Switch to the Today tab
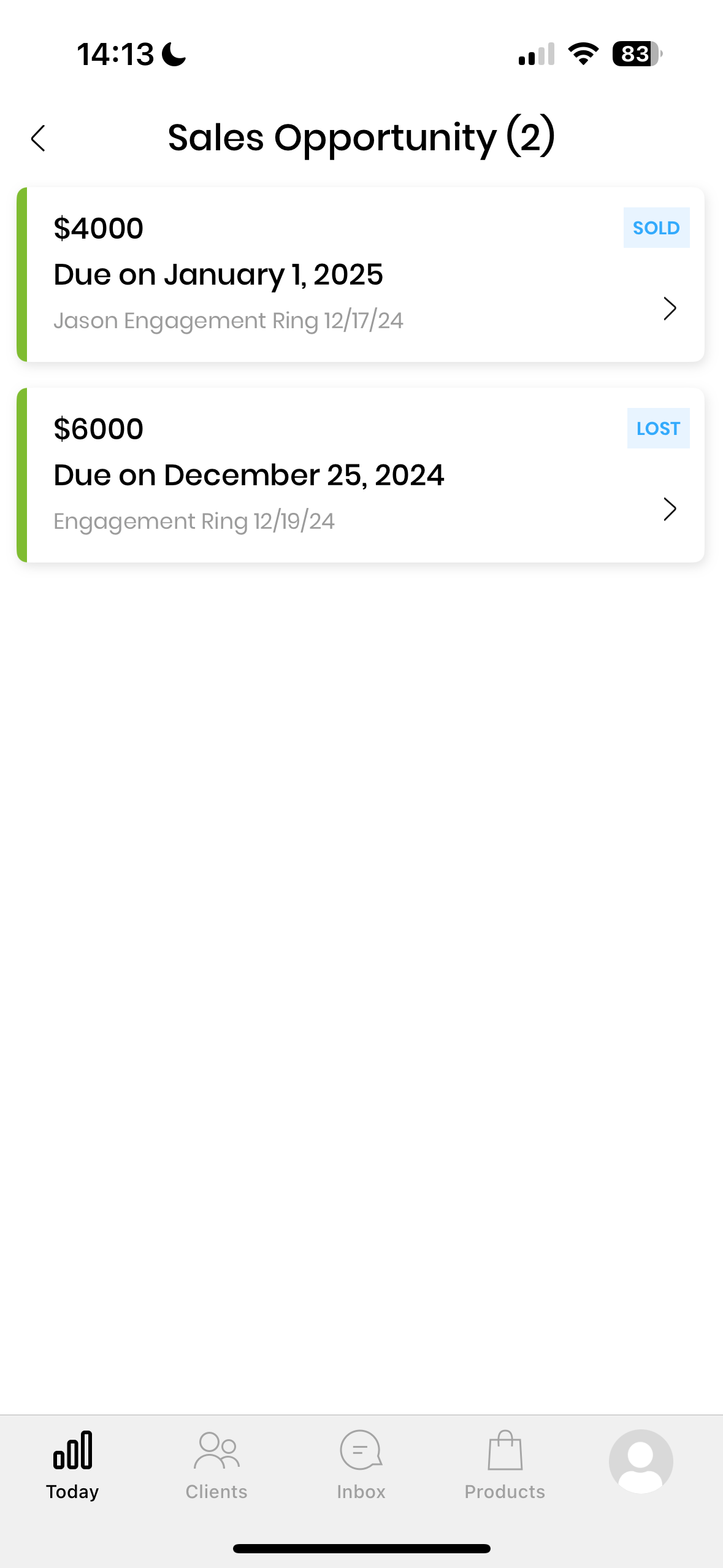The height and width of the screenshot is (1568, 723). point(72,1465)
